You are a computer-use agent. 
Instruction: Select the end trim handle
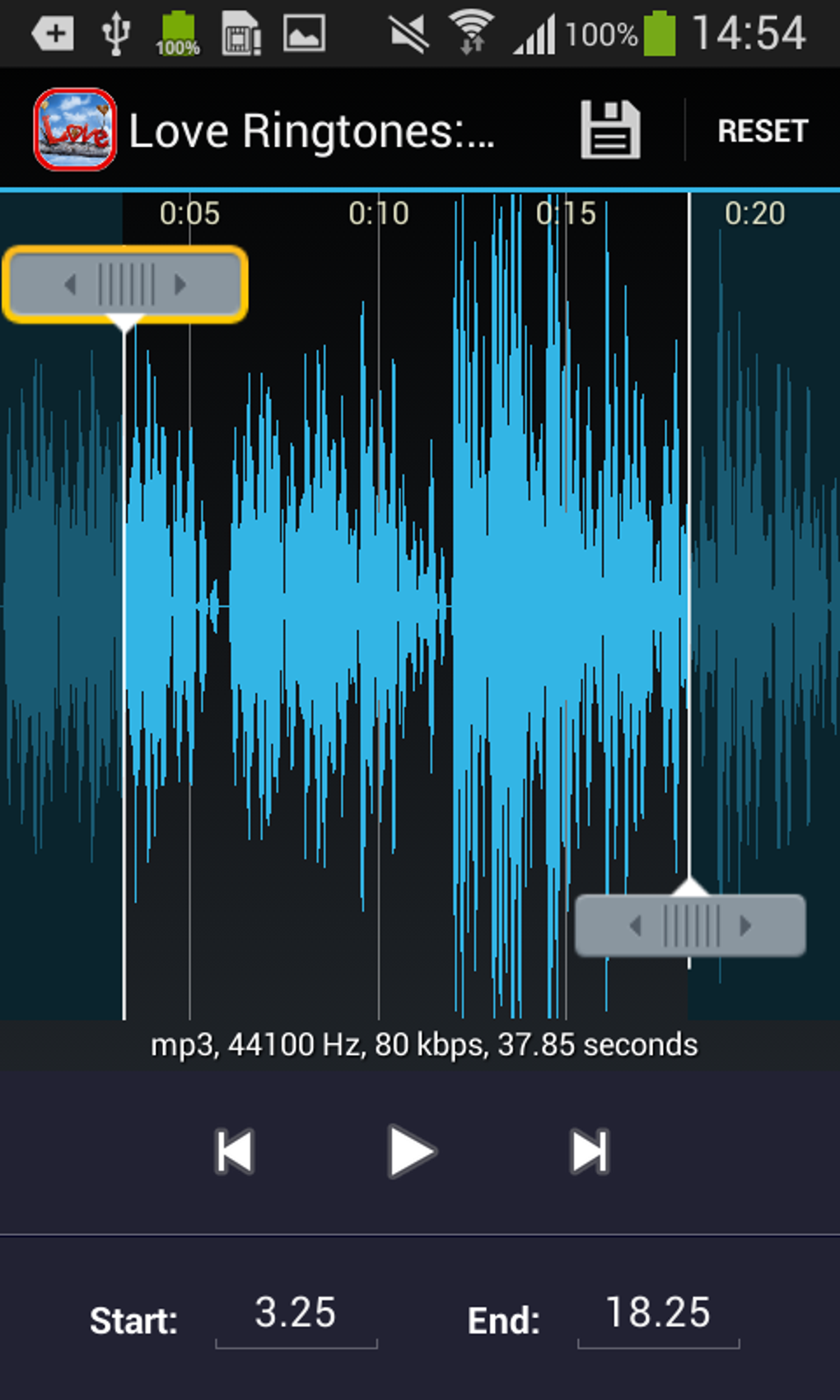pos(690,926)
